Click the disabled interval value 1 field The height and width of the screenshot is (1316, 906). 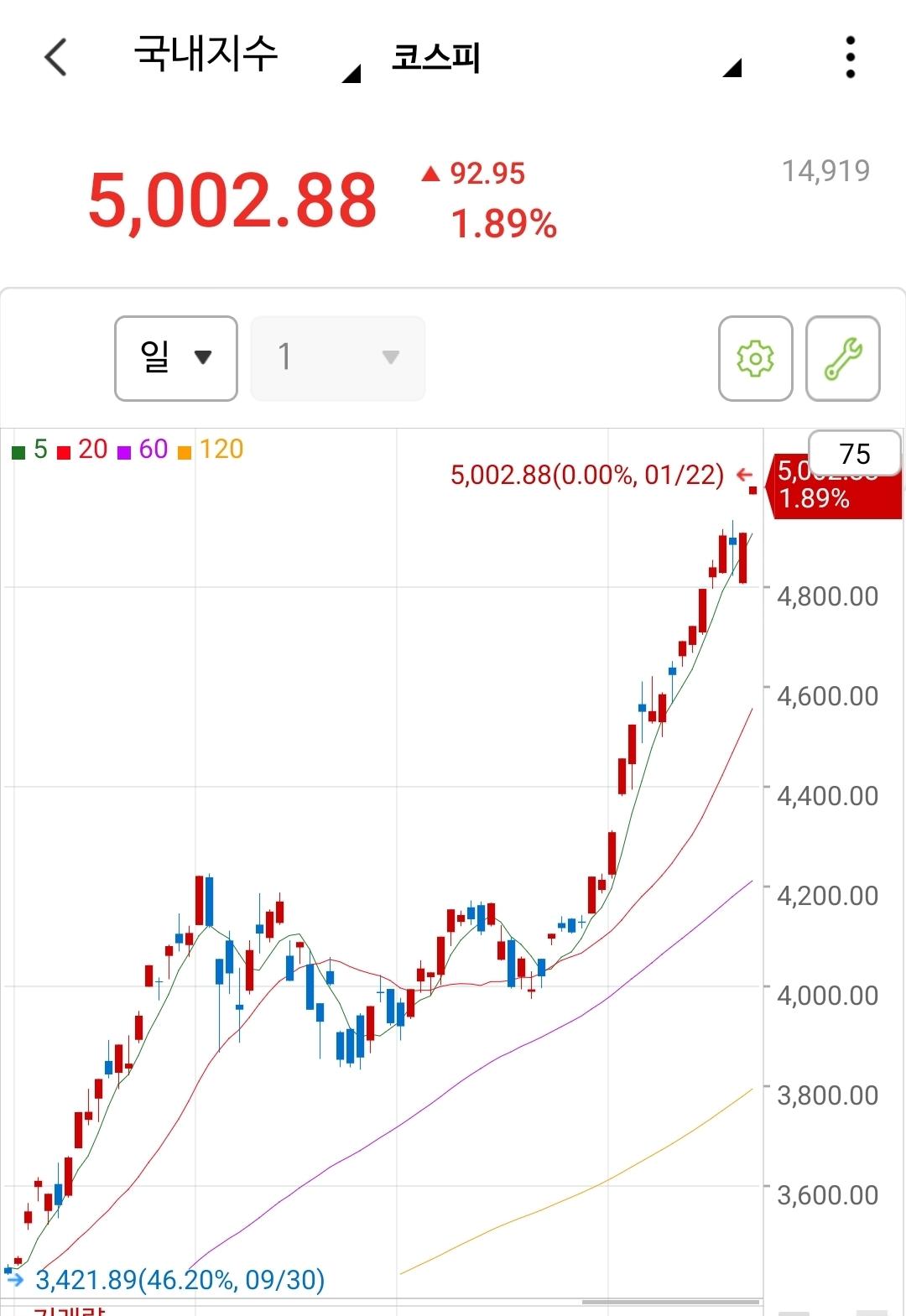(x=336, y=357)
